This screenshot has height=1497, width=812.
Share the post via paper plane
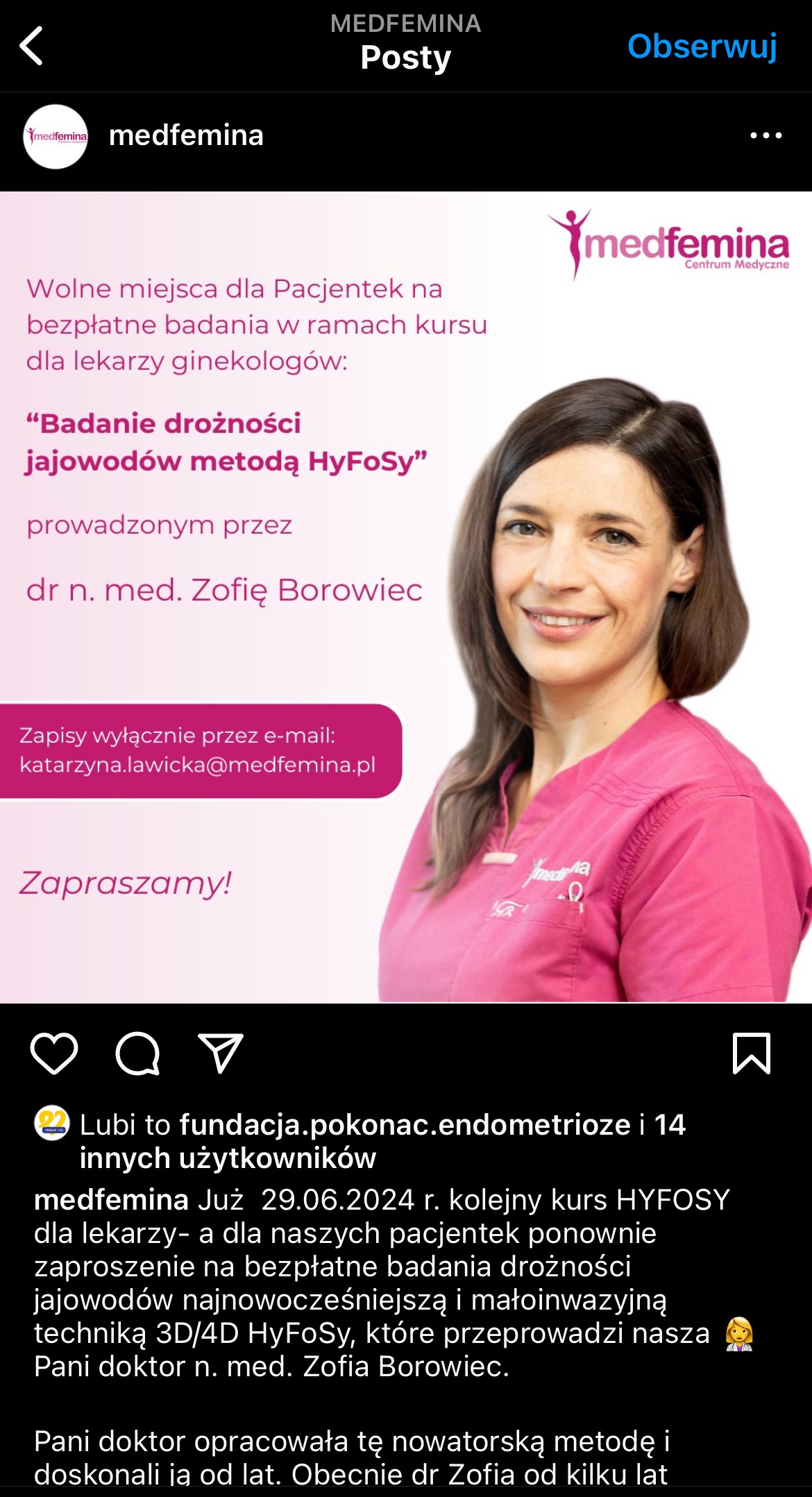coord(221,1054)
